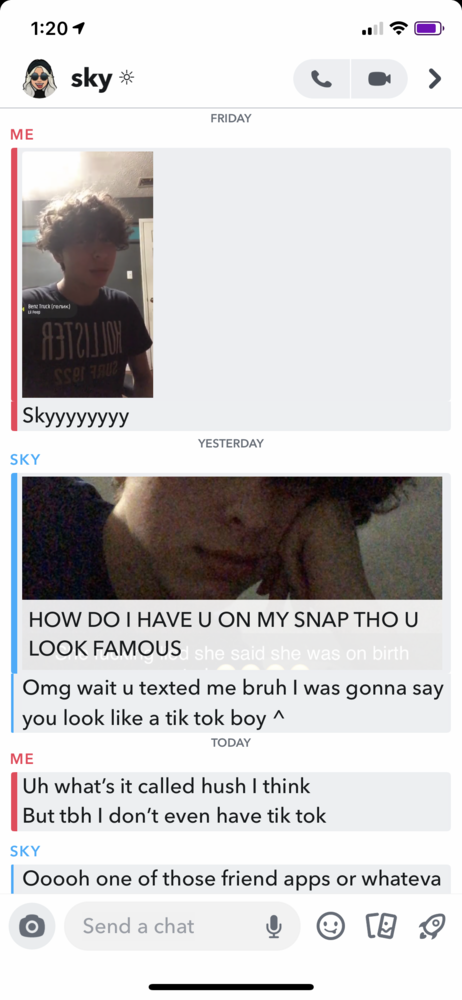View the selfie photo saved in chat
Image resolution: width=462 pixels, height=1000 pixels.
click(87, 274)
